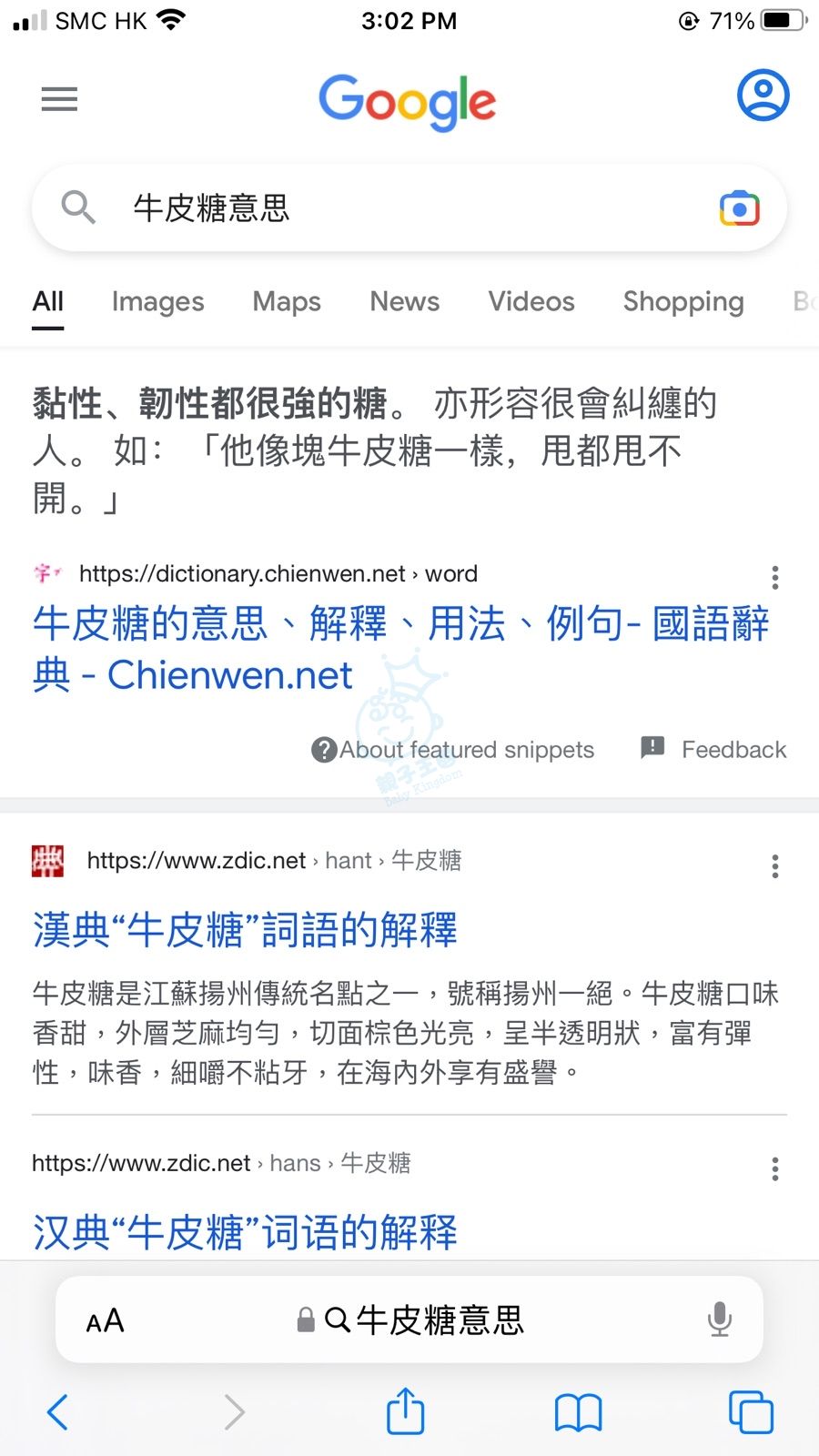This screenshot has height=1456, width=819.
Task: Open the Chienwen.net dictionary result
Action: pyautogui.click(x=400, y=649)
